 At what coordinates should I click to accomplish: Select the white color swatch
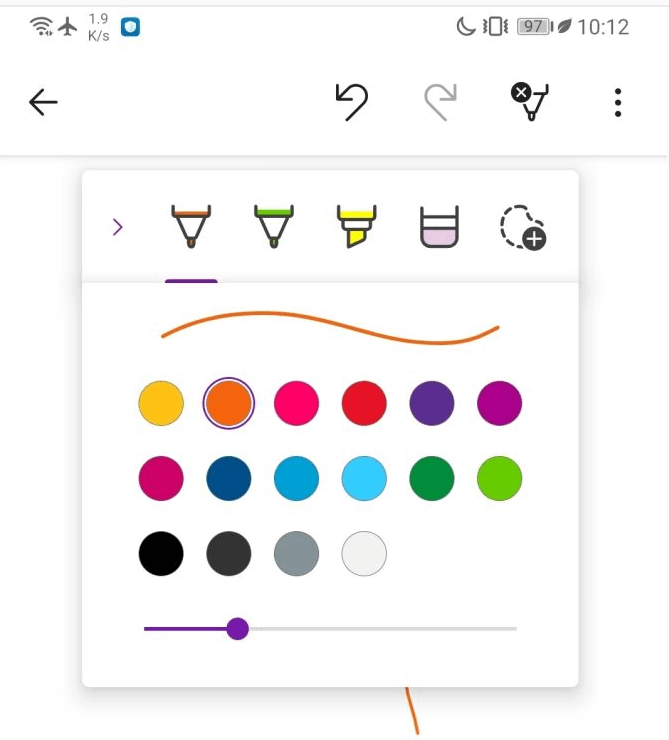(364, 553)
